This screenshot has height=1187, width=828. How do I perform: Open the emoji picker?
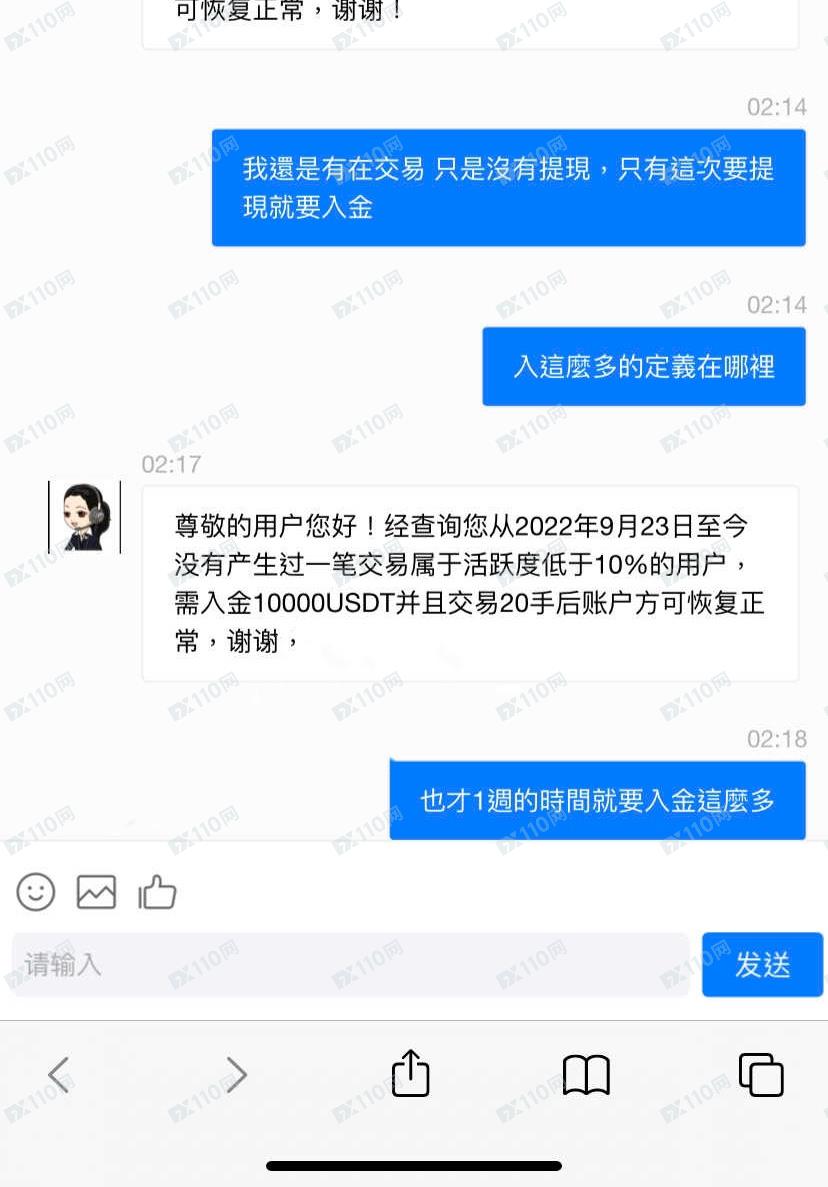click(x=36, y=891)
